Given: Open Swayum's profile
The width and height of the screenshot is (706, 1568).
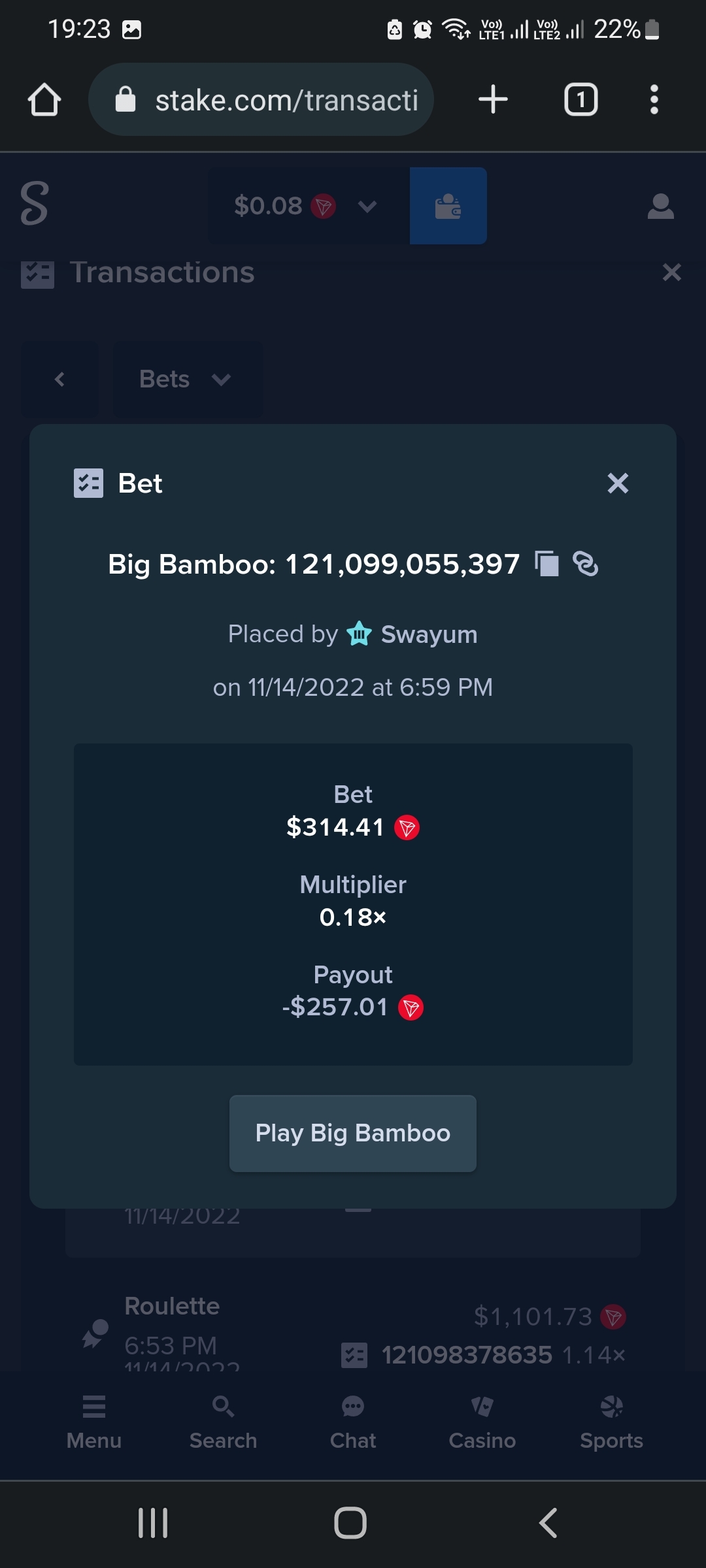Looking at the screenshot, I should click(429, 634).
